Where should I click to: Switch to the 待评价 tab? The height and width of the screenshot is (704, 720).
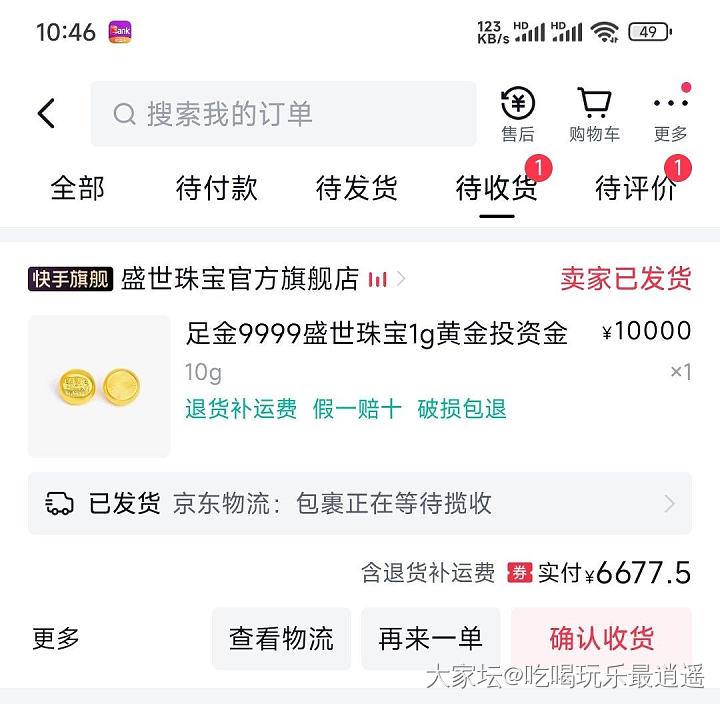coord(637,188)
